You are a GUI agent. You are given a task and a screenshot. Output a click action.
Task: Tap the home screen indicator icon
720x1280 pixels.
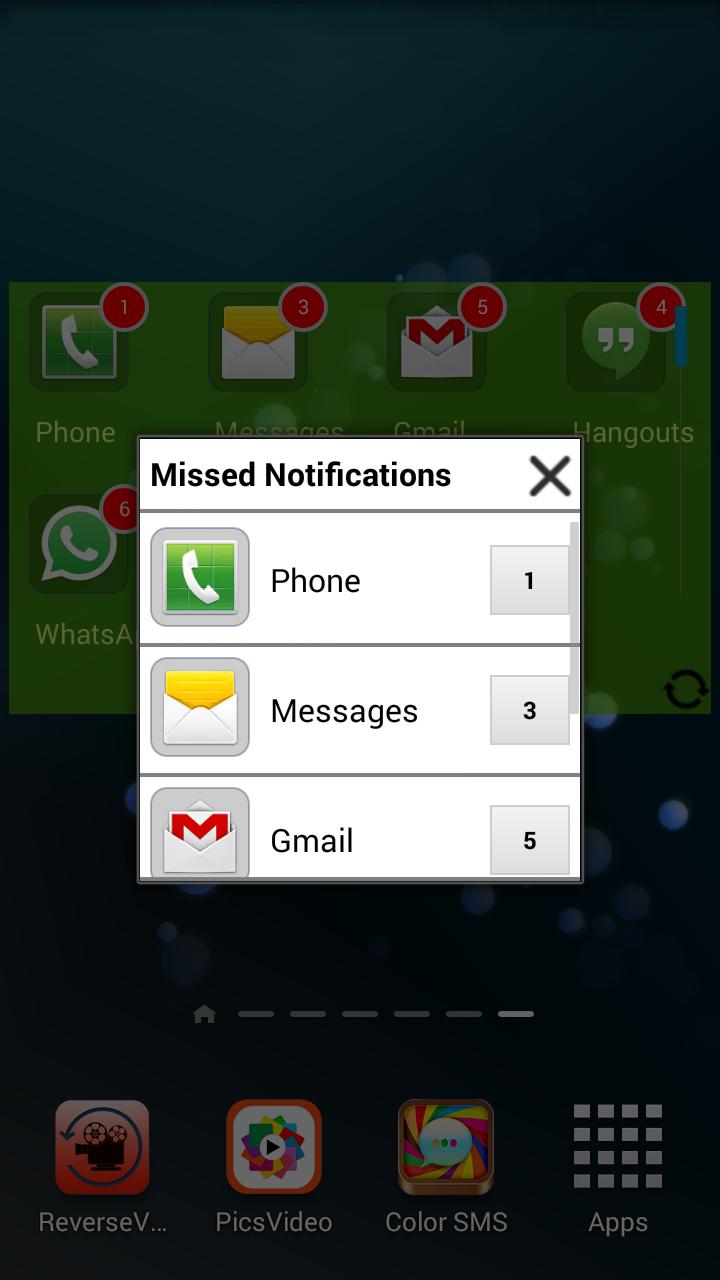click(204, 1013)
